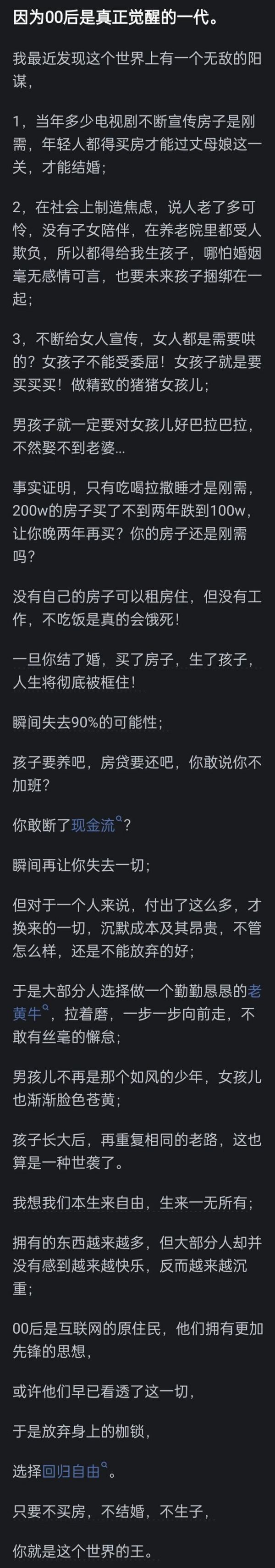
Task: Open the 老黄牛 keyword link
Action: point(27,1014)
